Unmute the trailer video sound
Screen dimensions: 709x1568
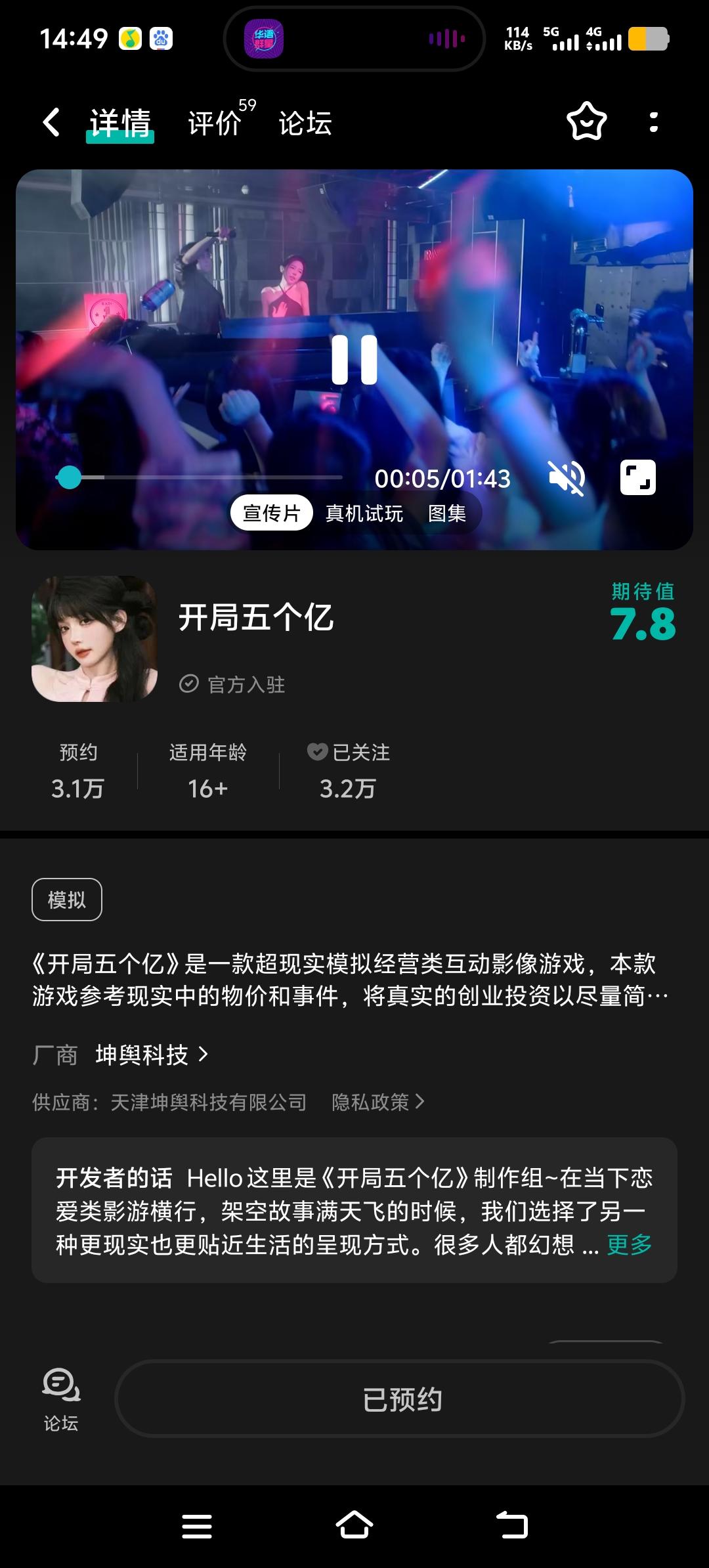pos(569,477)
